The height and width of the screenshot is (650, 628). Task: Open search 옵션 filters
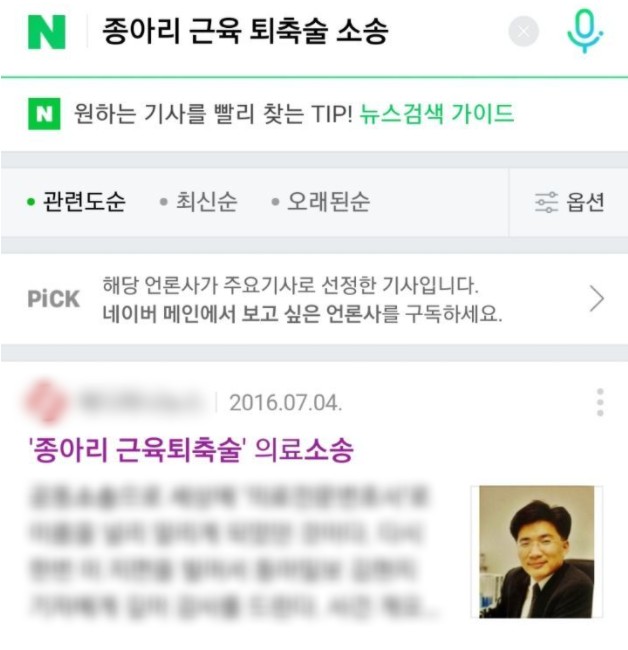coord(570,202)
